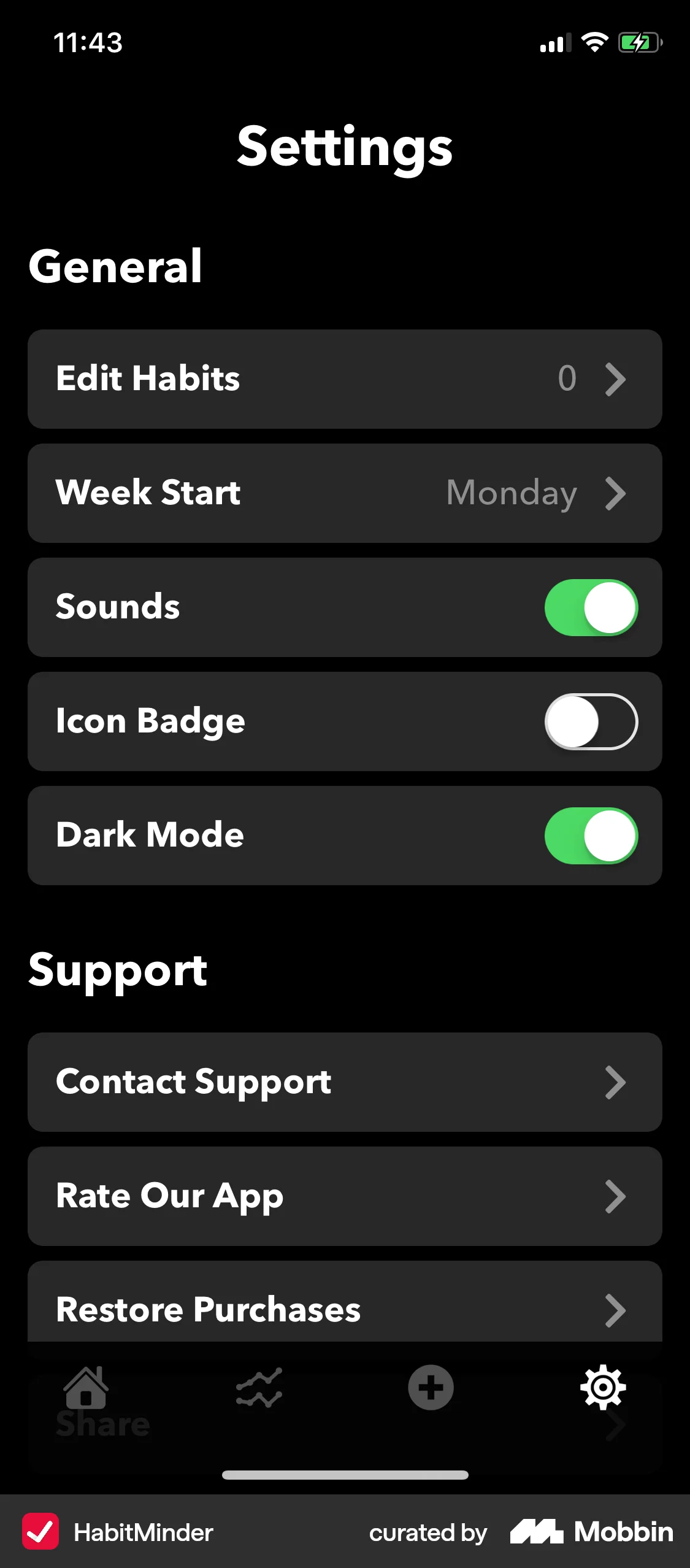The height and width of the screenshot is (1568, 690).
Task: Open Edit Habits via its chevron
Action: (616, 380)
